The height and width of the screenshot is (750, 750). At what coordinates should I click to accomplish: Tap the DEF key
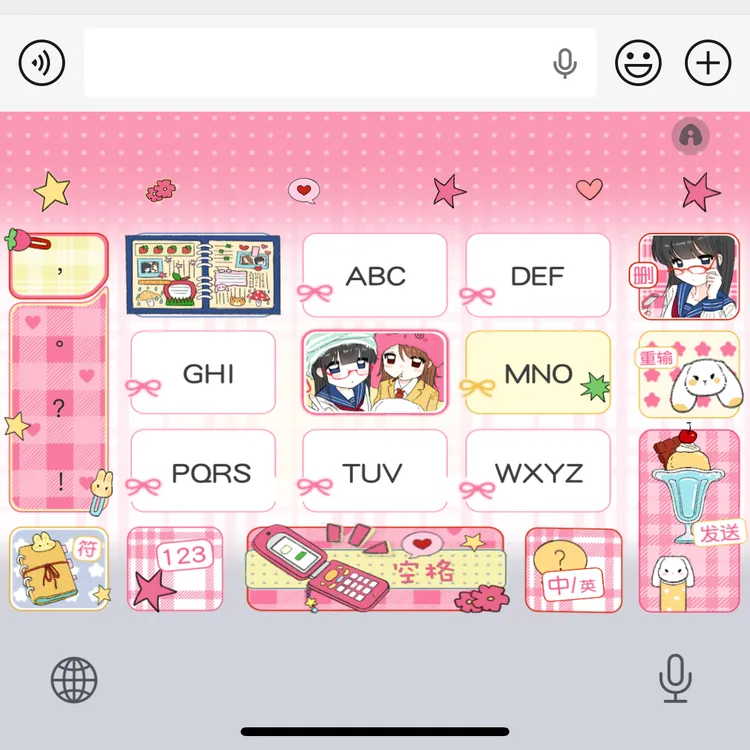coord(538,276)
